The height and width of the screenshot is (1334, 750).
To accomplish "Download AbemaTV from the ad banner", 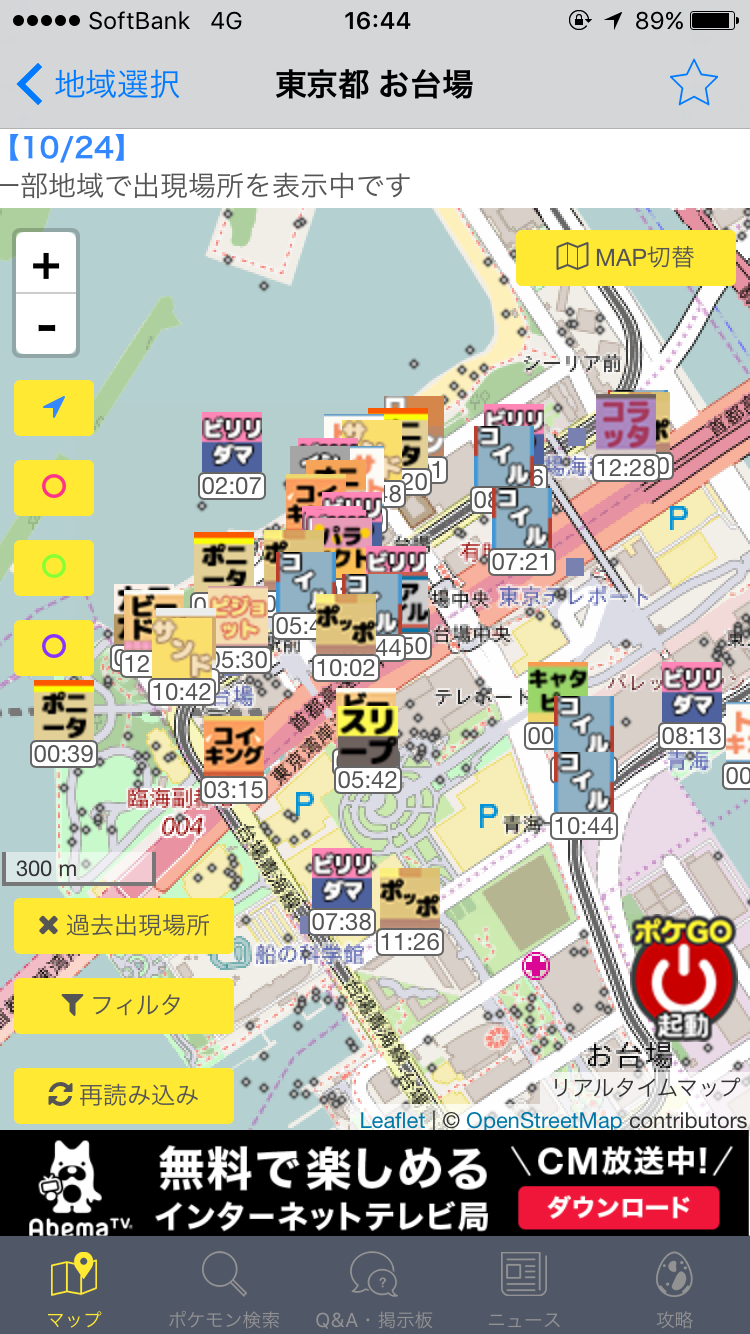I will click(619, 1207).
